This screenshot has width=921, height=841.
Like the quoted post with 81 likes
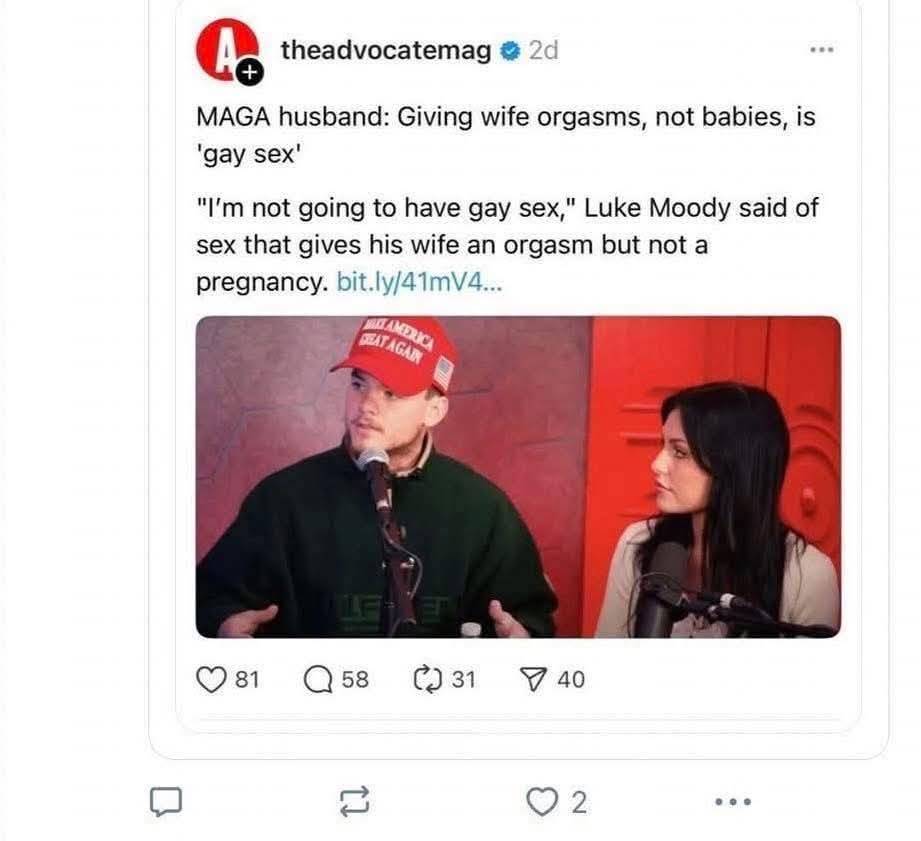tap(210, 680)
